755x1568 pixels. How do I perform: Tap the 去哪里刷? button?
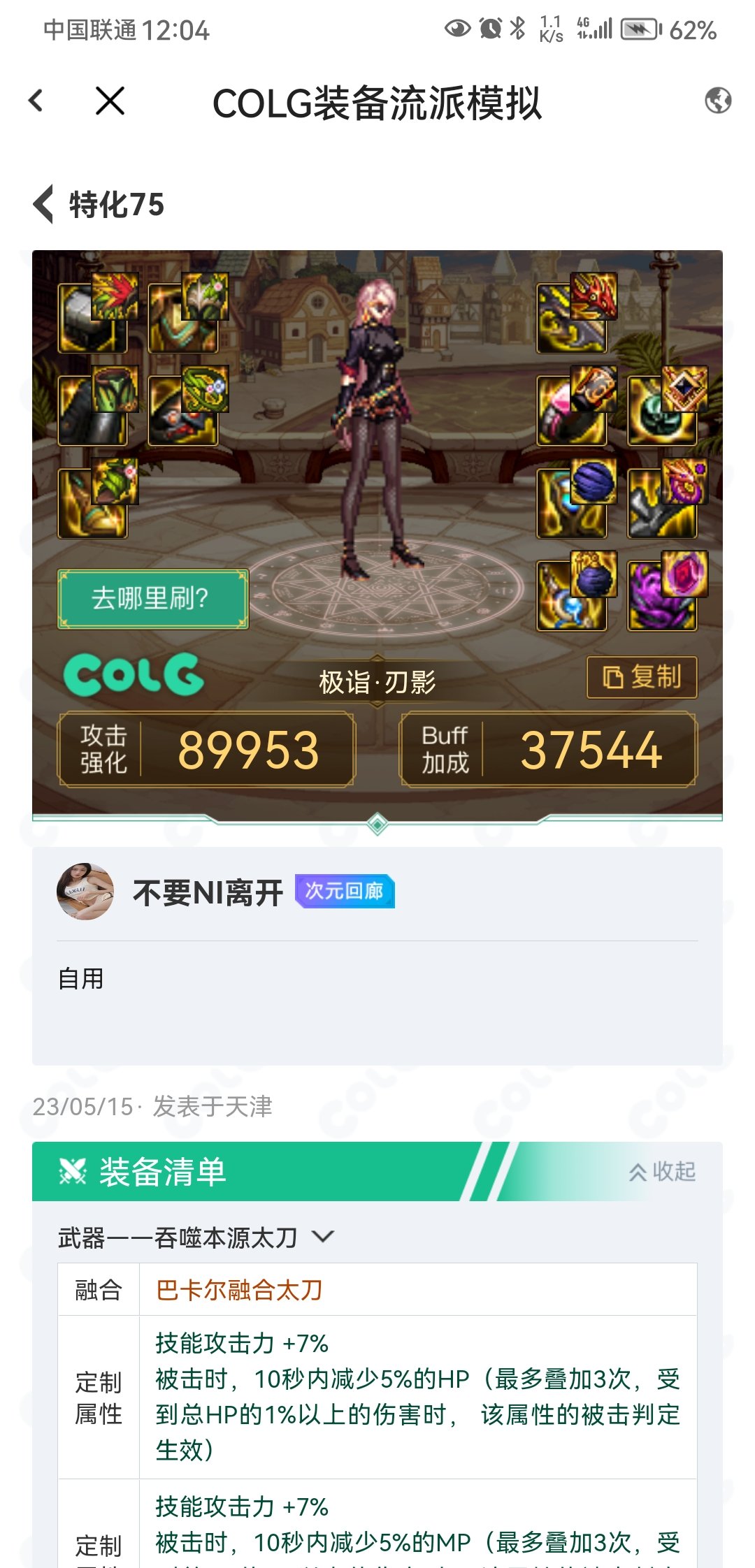(x=152, y=599)
